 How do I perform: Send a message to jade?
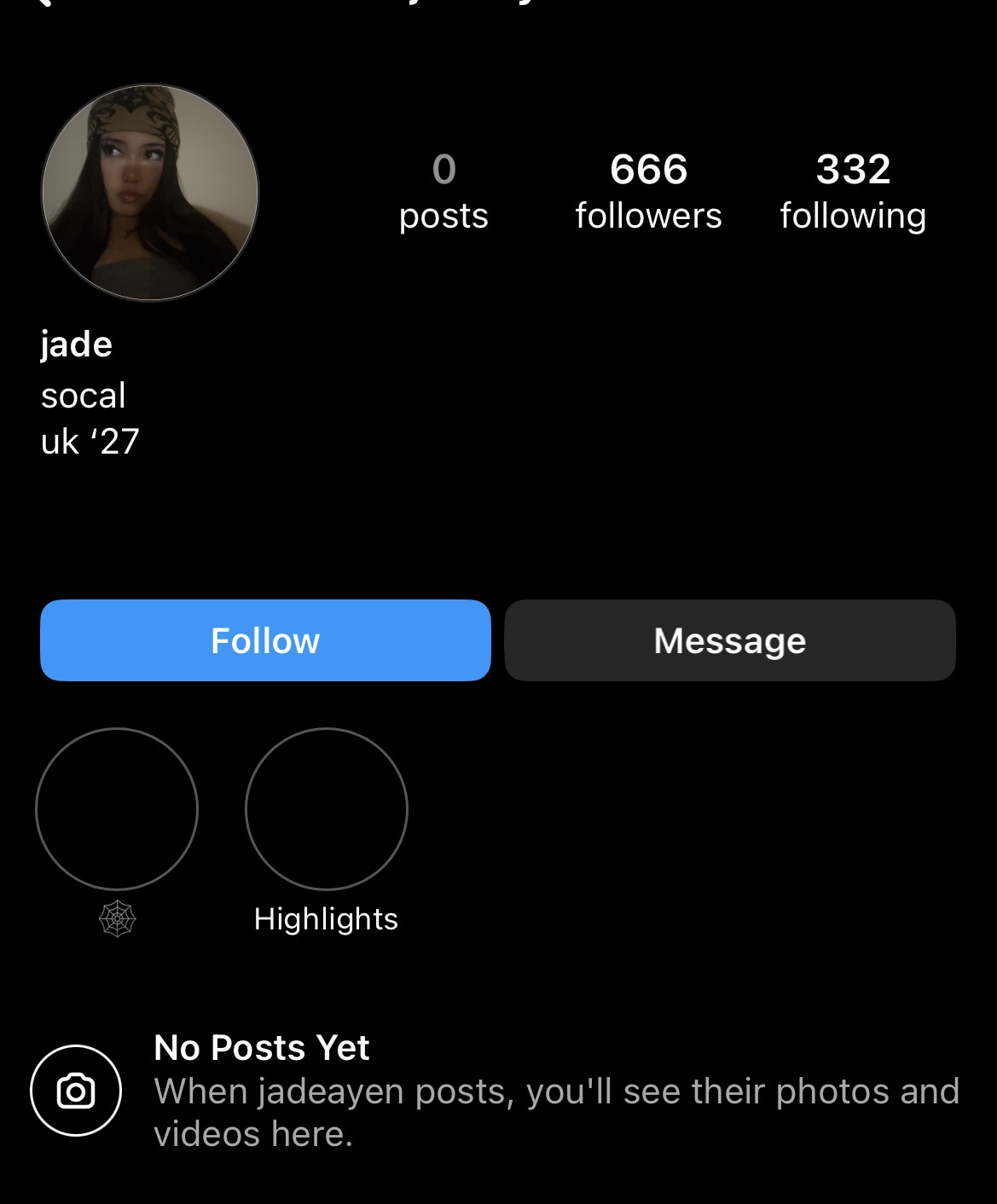(x=729, y=640)
